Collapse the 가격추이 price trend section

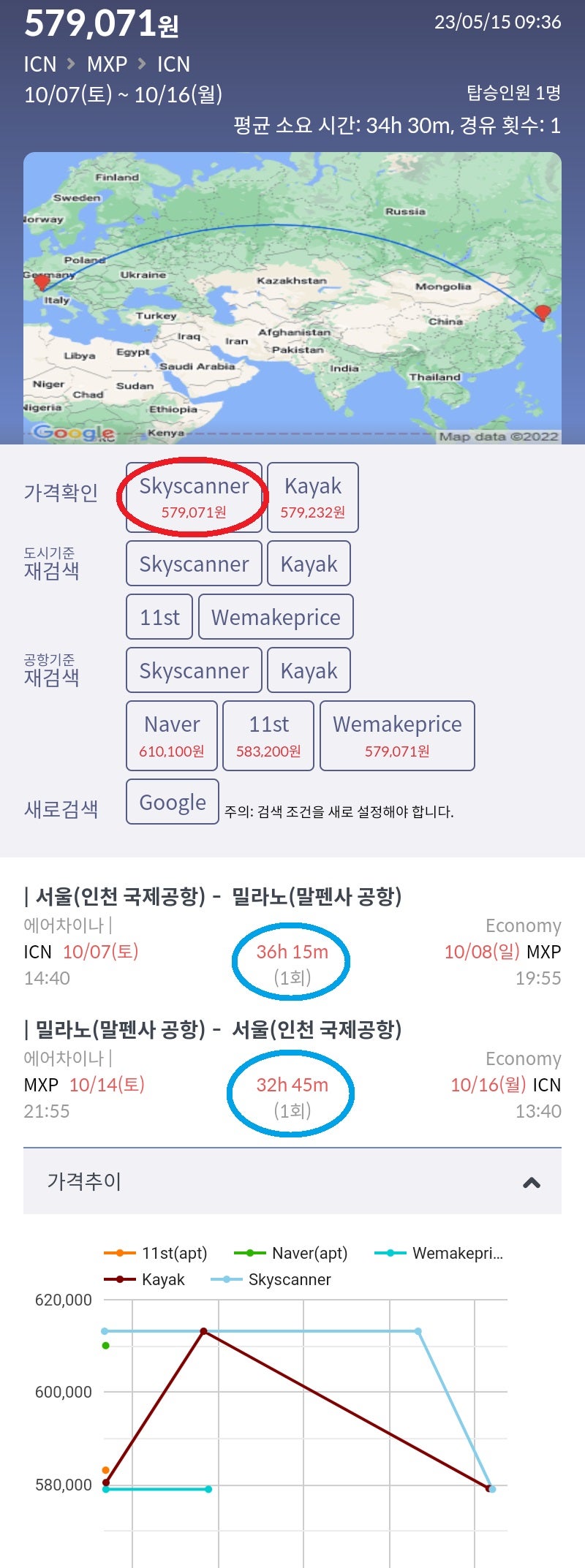(x=532, y=1182)
